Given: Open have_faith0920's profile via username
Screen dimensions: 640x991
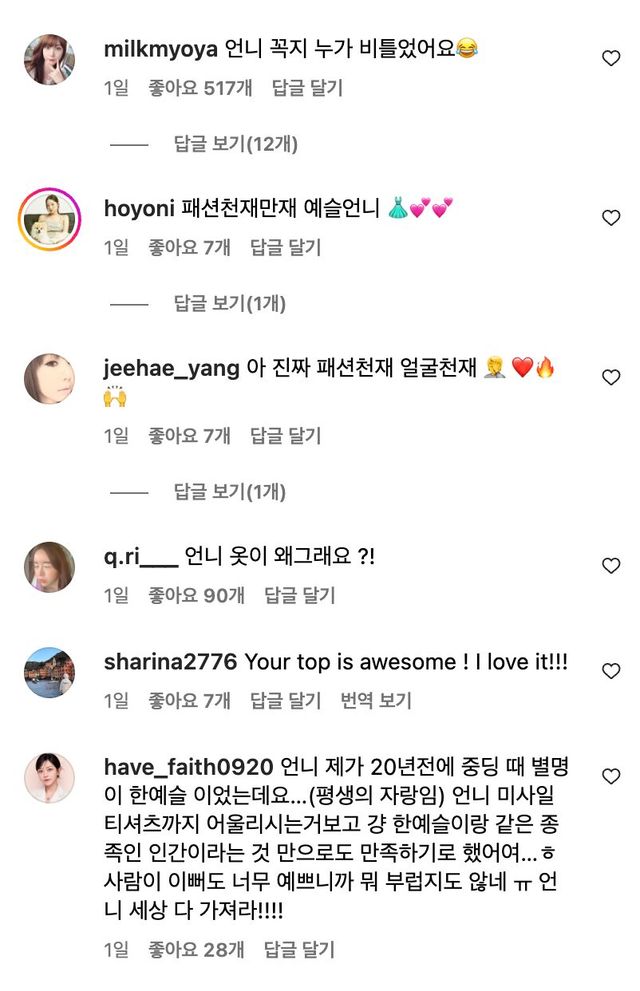Looking at the screenshot, I should [x=188, y=766].
